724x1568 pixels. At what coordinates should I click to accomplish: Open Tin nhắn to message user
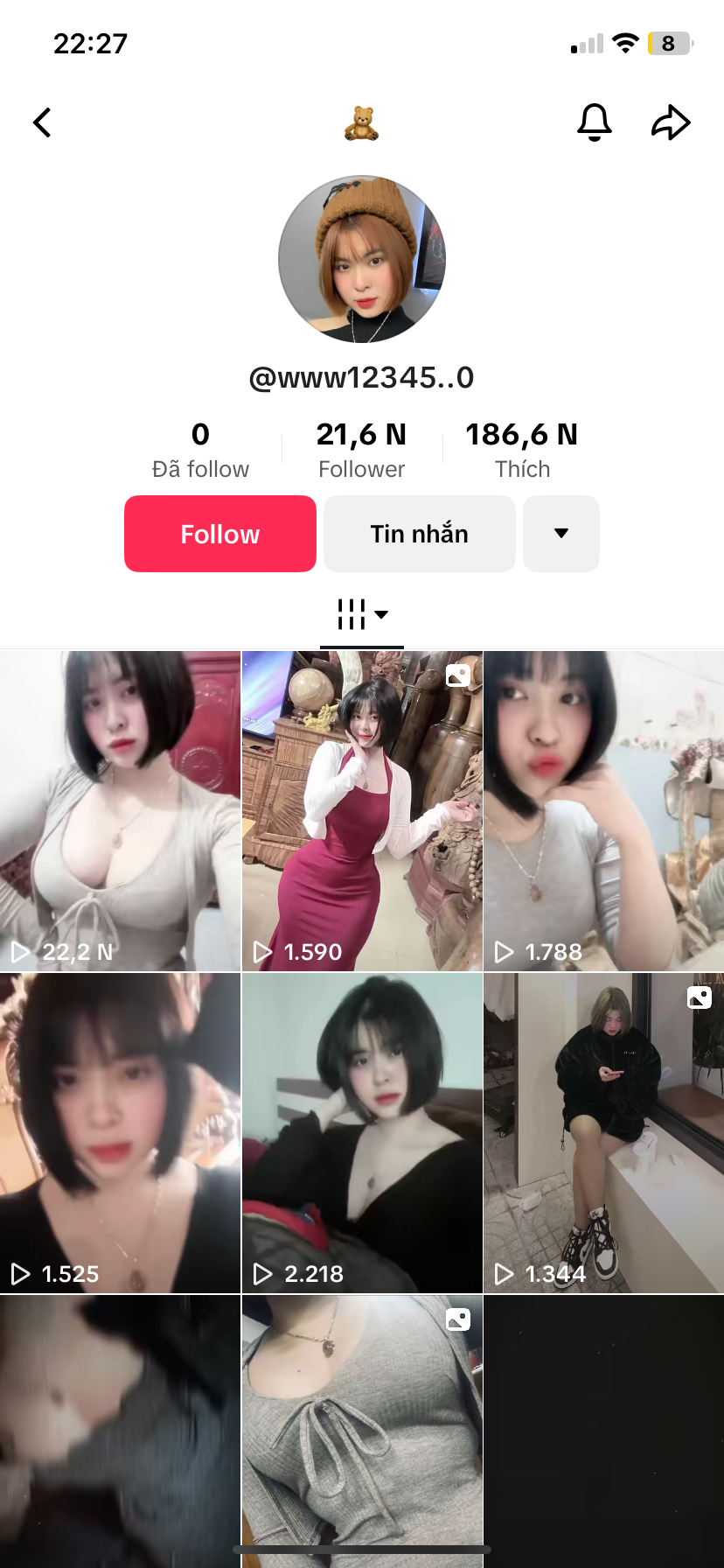pos(420,534)
